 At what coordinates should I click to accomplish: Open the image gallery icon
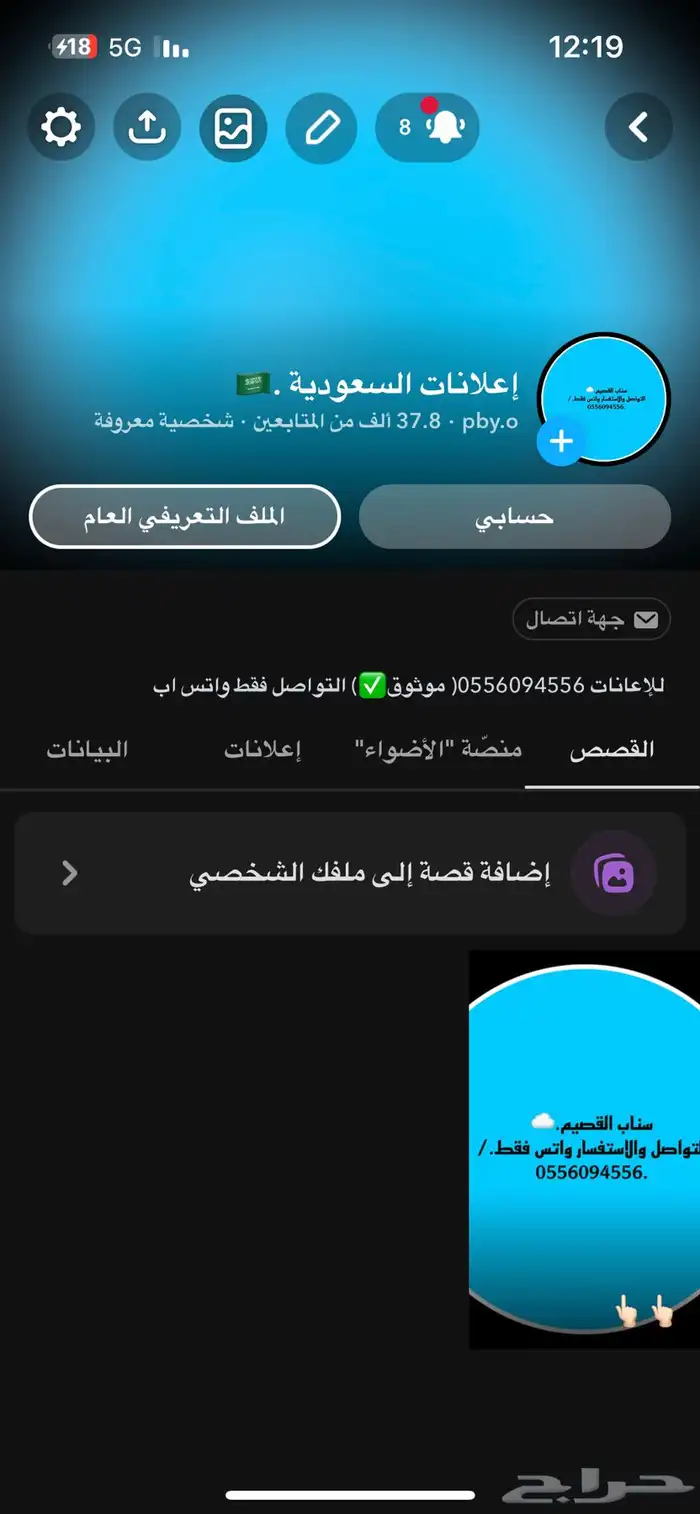pos(233,128)
